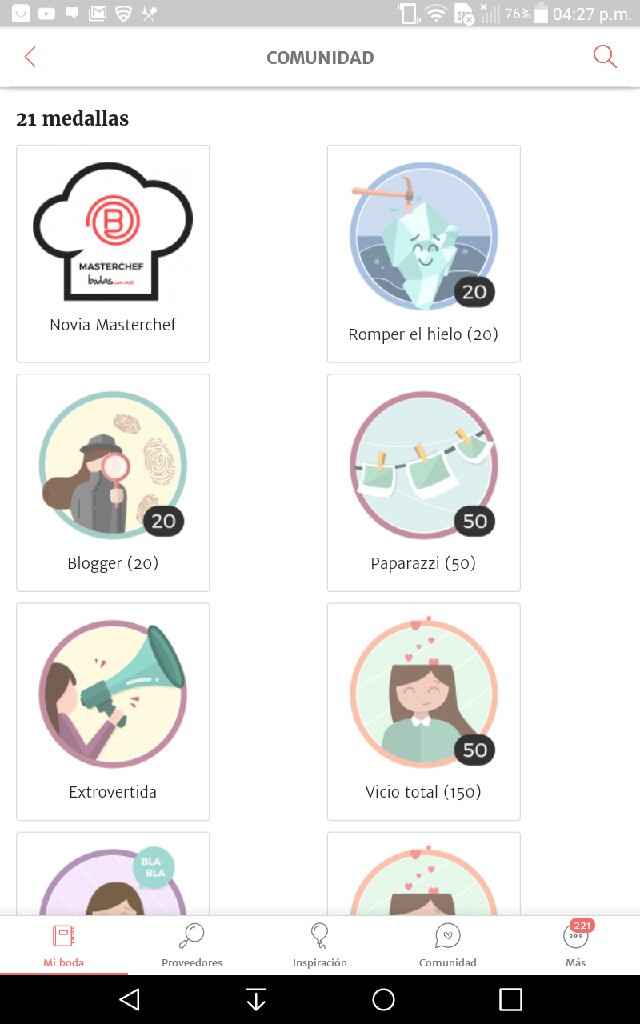
Task: Tap the system home button
Action: [383, 999]
